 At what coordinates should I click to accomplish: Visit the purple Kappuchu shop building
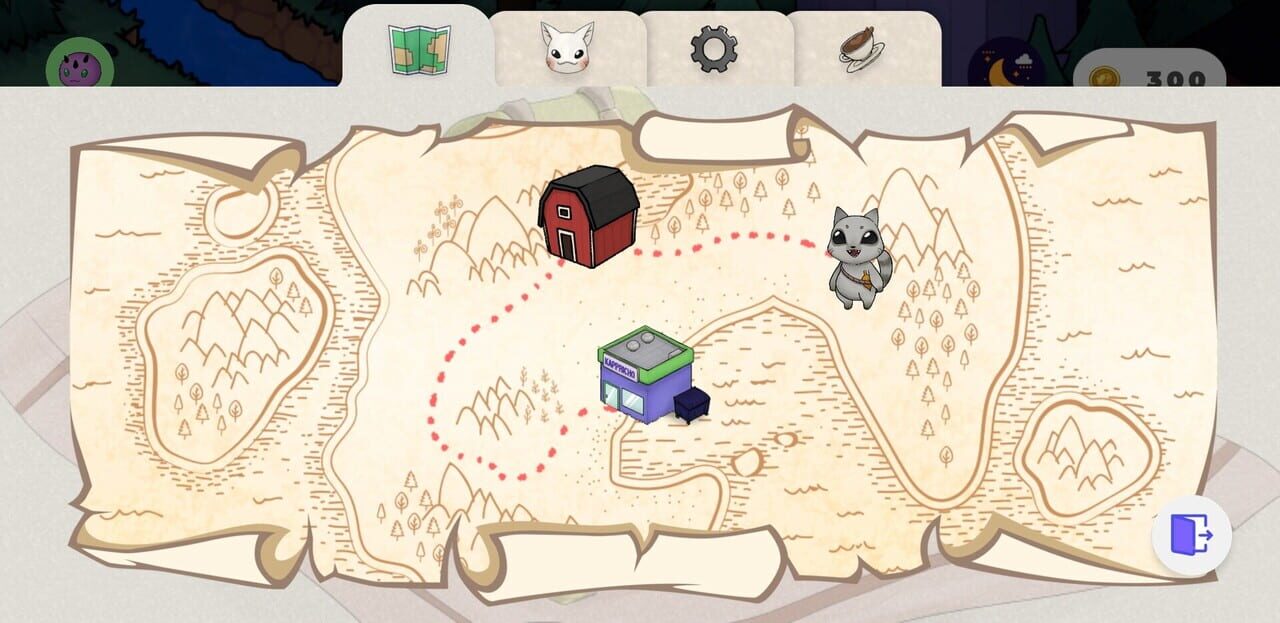tap(647, 376)
